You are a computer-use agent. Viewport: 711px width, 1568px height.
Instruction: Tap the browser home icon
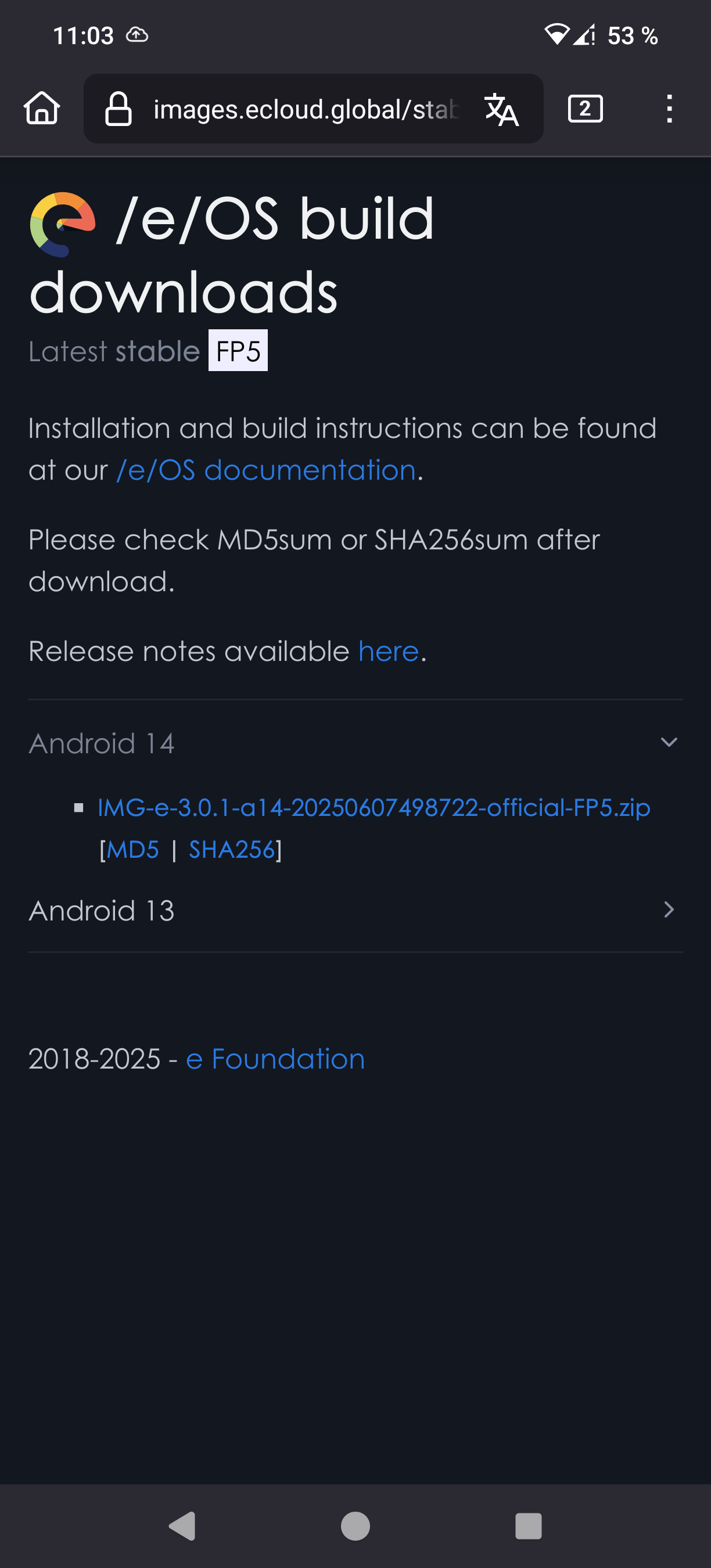pos(42,109)
